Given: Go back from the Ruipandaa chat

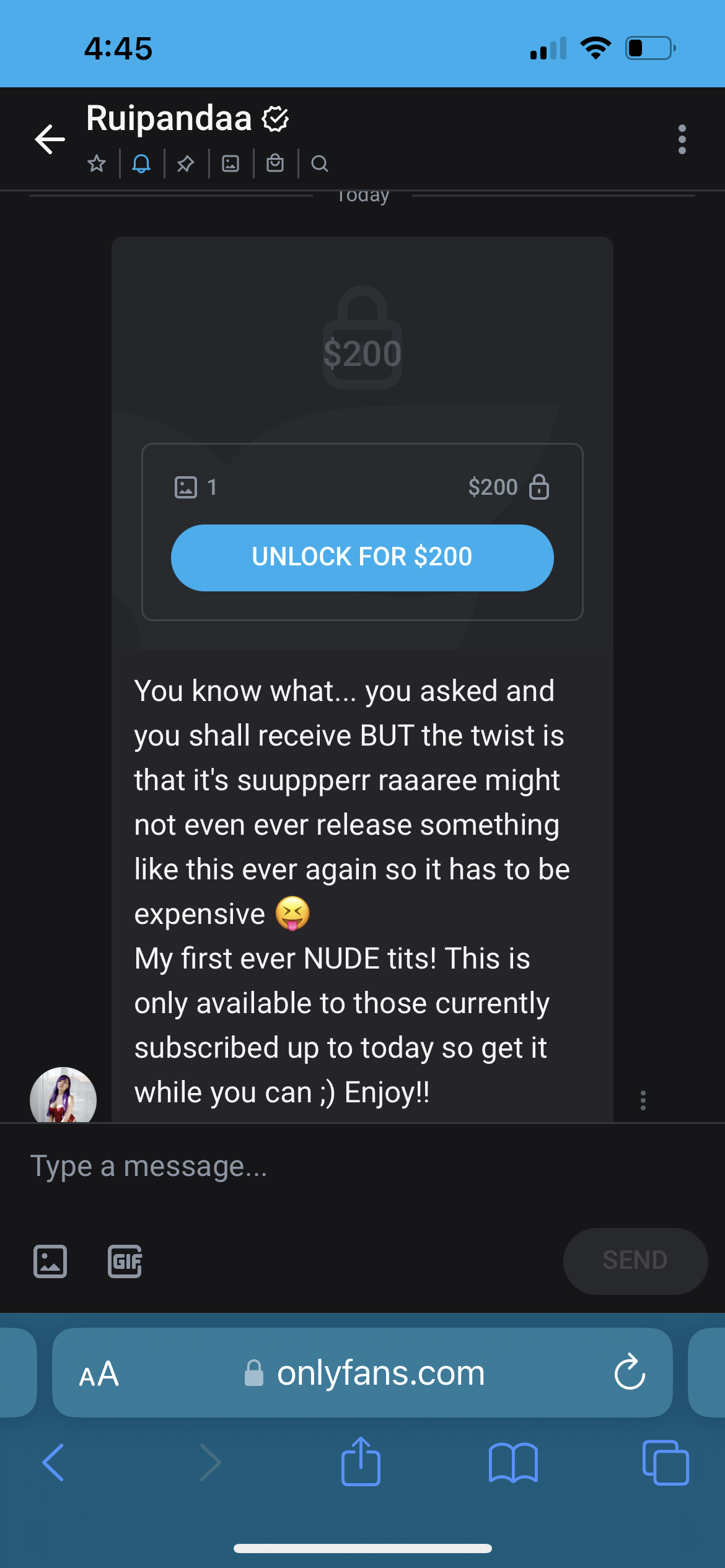Looking at the screenshot, I should 50,139.
